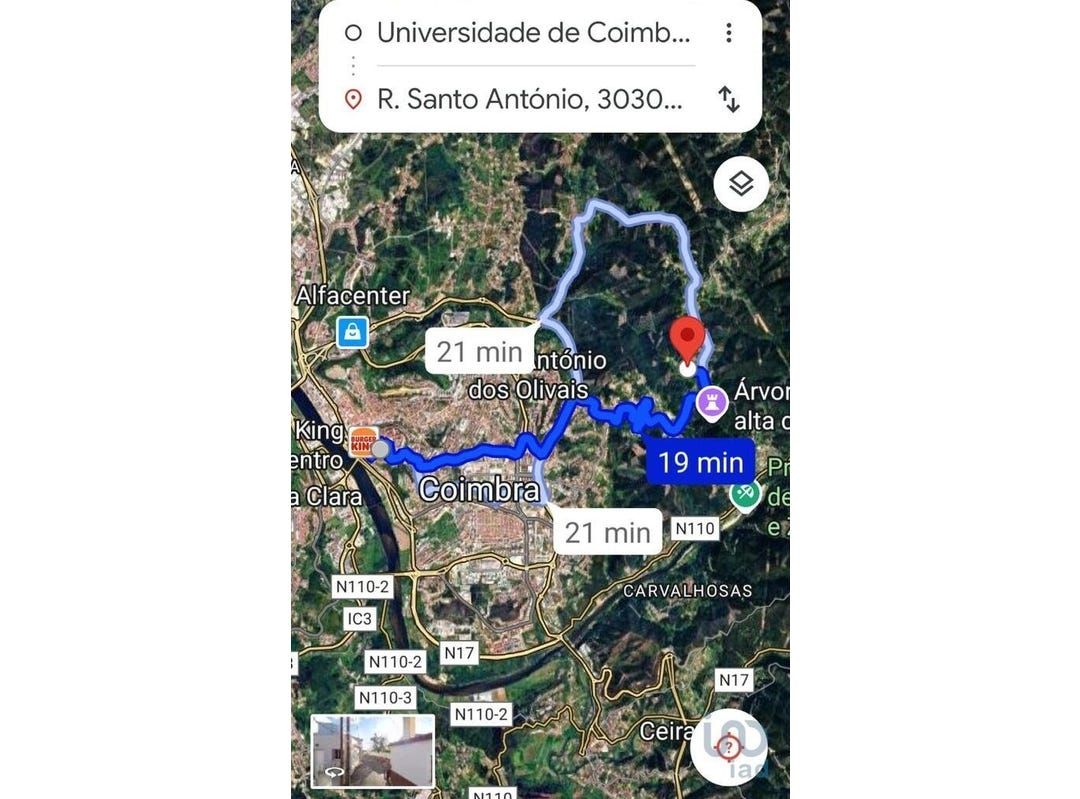Image resolution: width=1080 pixels, height=799 pixels.
Task: Edit the destination R. Santo António
Action: [x=530, y=99]
